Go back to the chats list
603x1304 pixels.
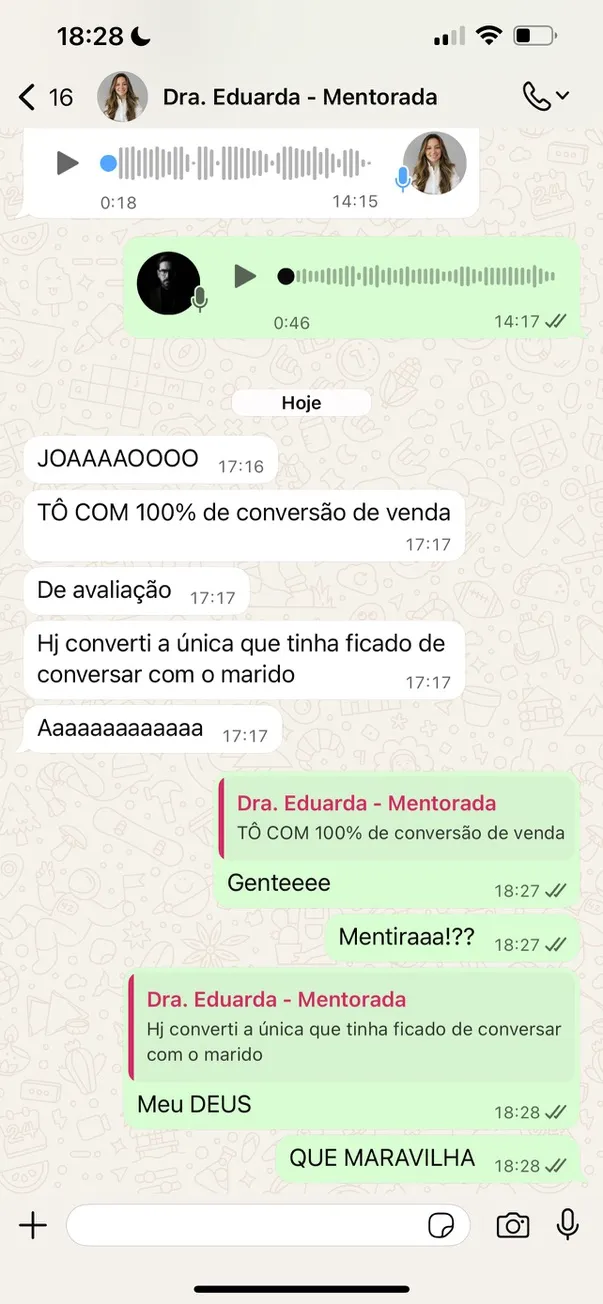(x=45, y=97)
